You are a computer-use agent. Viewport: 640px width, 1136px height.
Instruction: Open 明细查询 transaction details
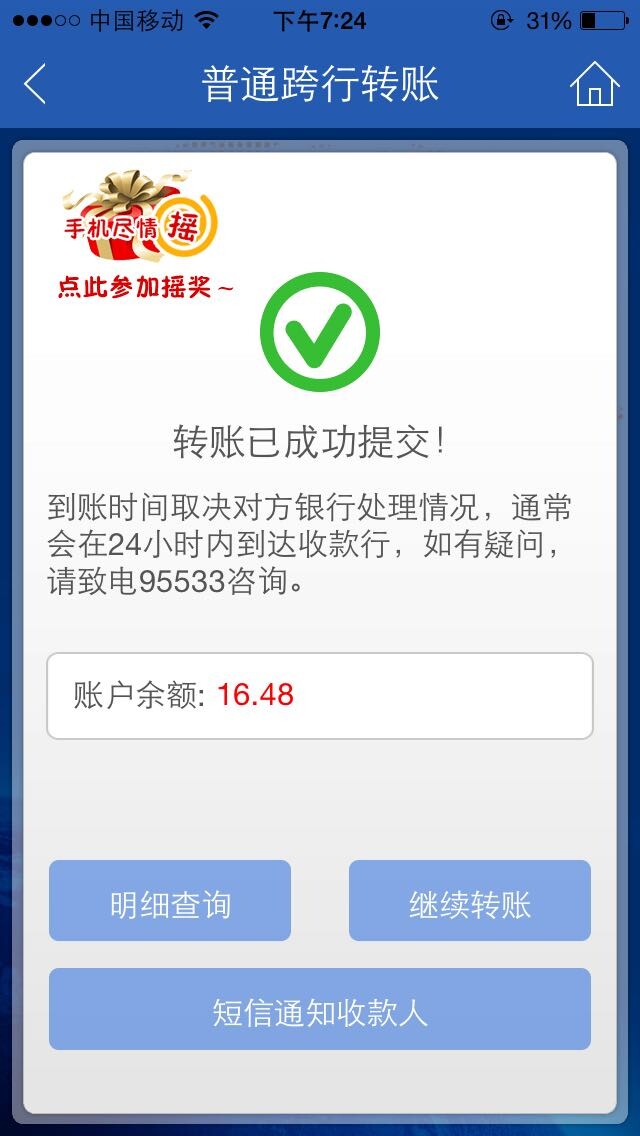point(170,901)
